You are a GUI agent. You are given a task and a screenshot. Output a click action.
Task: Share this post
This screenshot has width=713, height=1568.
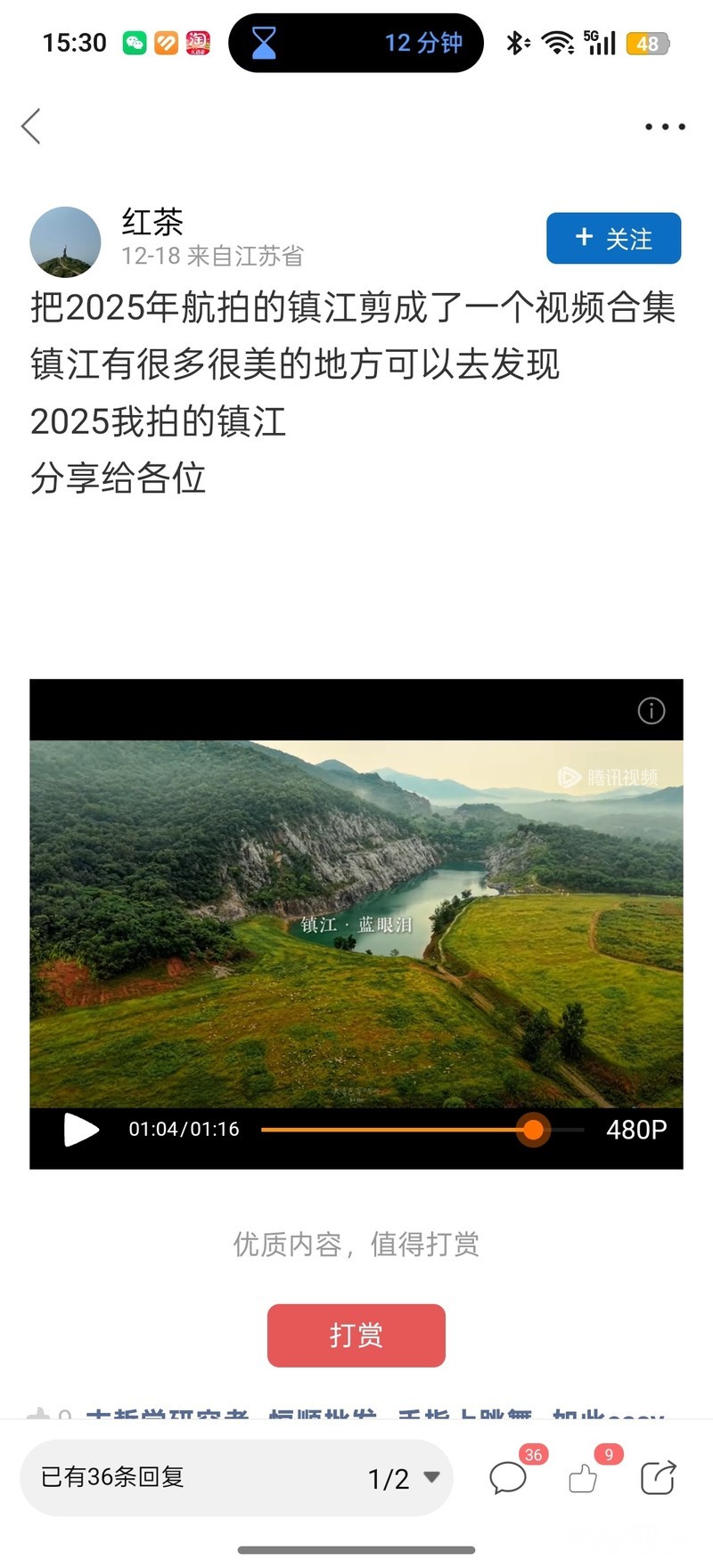click(658, 1478)
